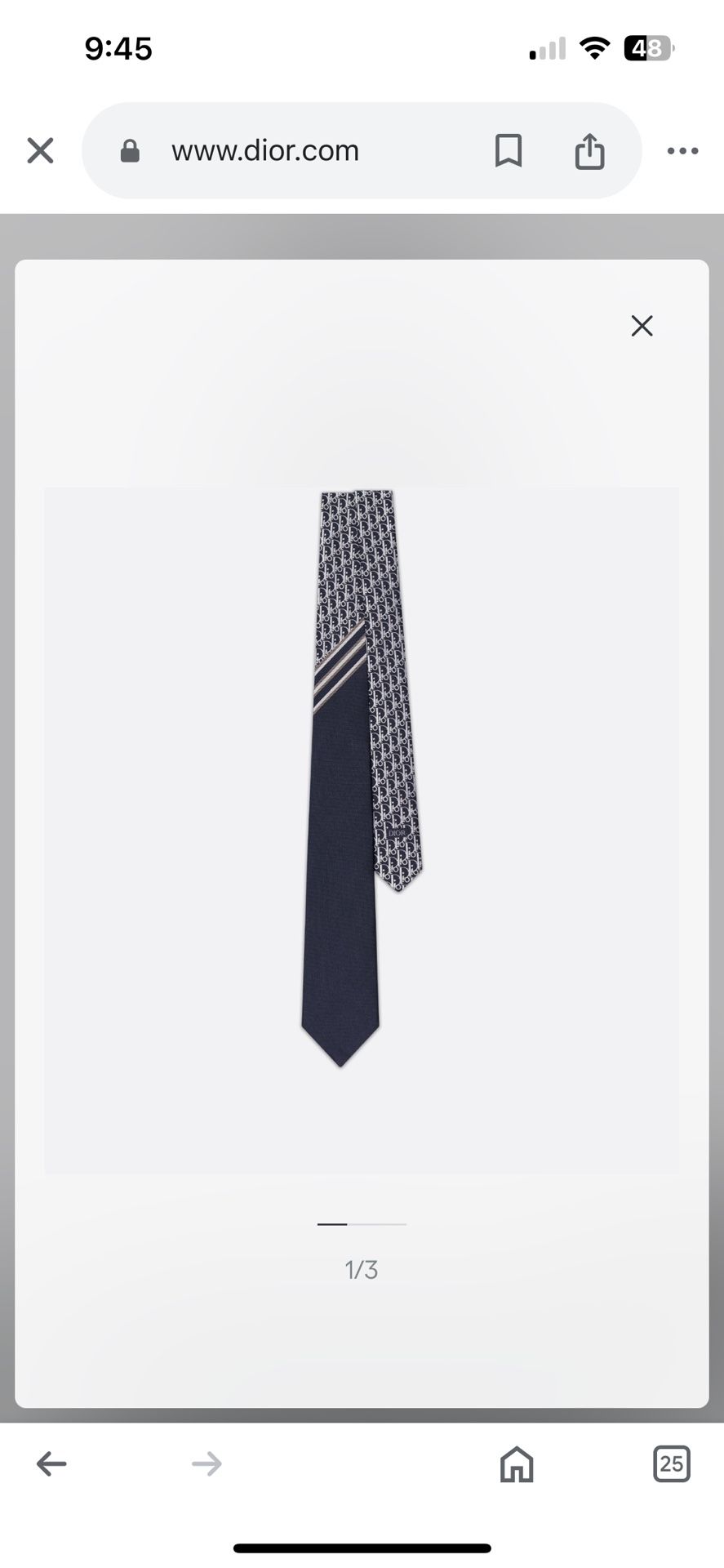Viewport: 724px width, 1568px height.
Task: Tap the www.dior.com address bar
Action: coord(264,150)
